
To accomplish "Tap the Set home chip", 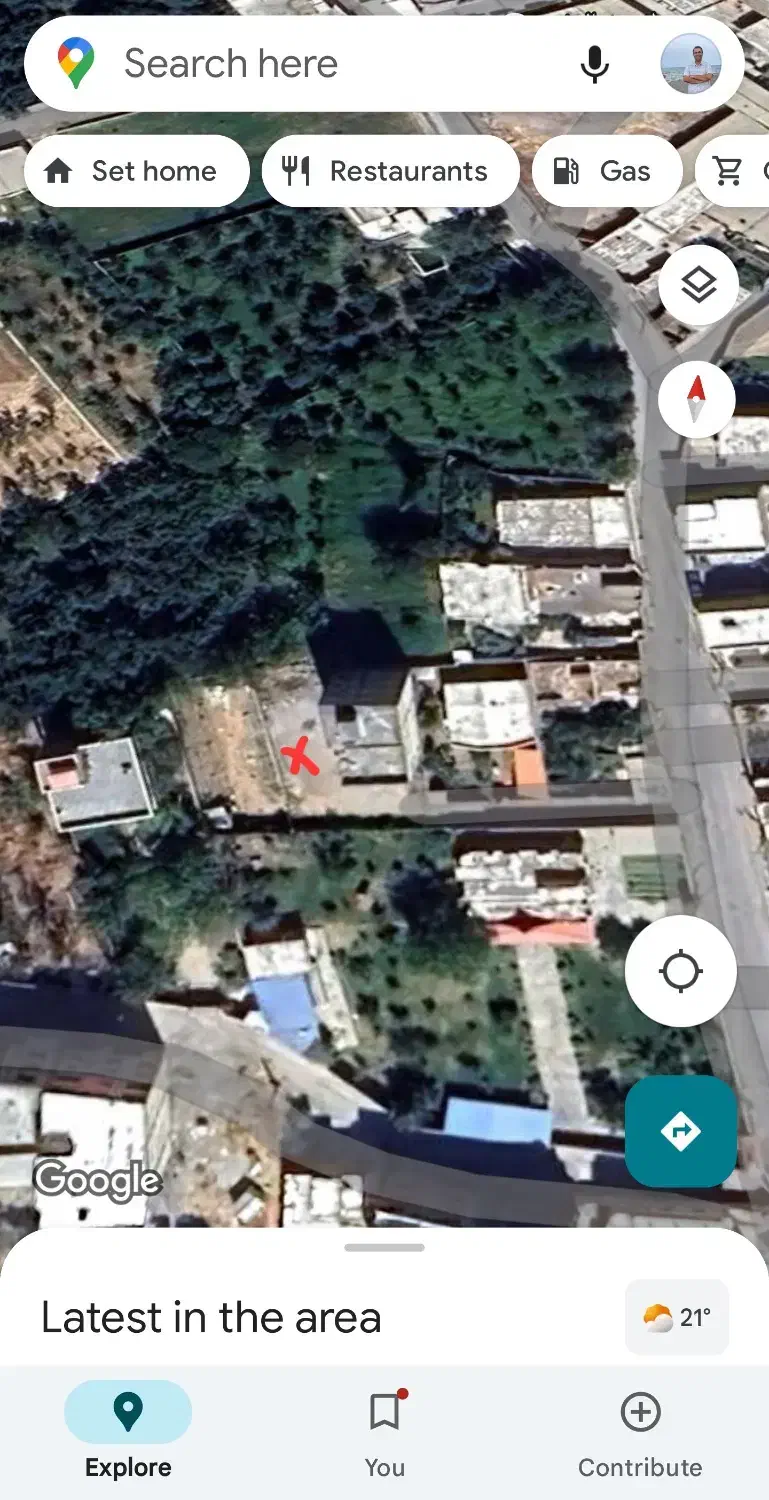I will [x=136, y=171].
